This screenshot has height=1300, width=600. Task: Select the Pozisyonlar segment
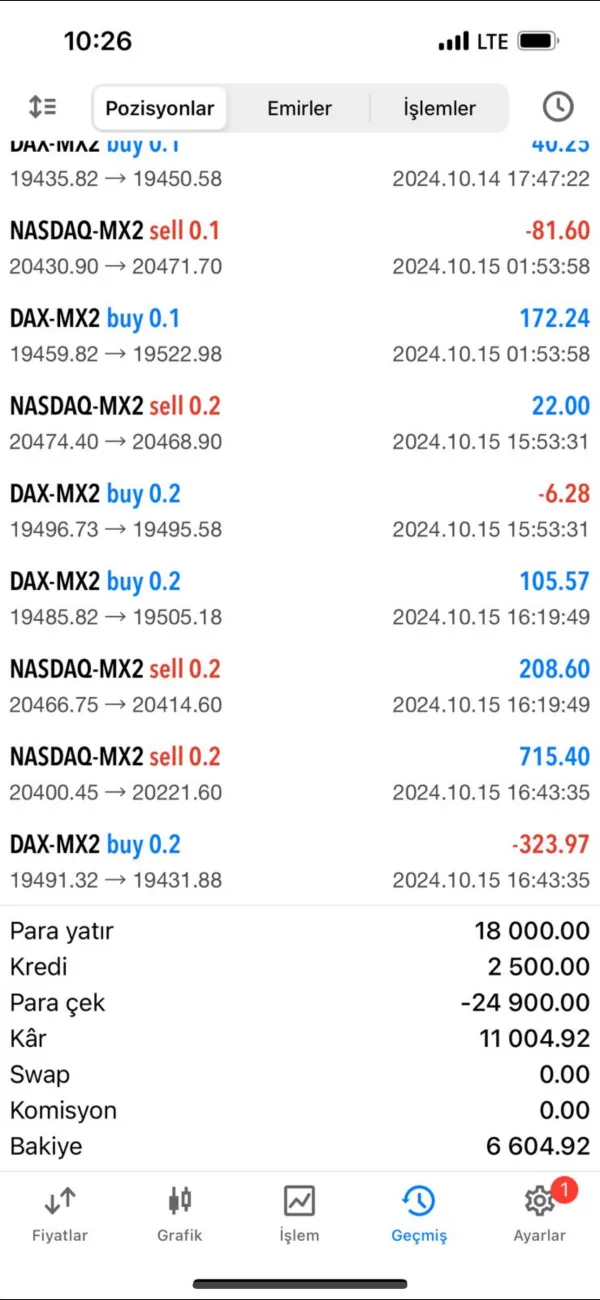click(160, 108)
